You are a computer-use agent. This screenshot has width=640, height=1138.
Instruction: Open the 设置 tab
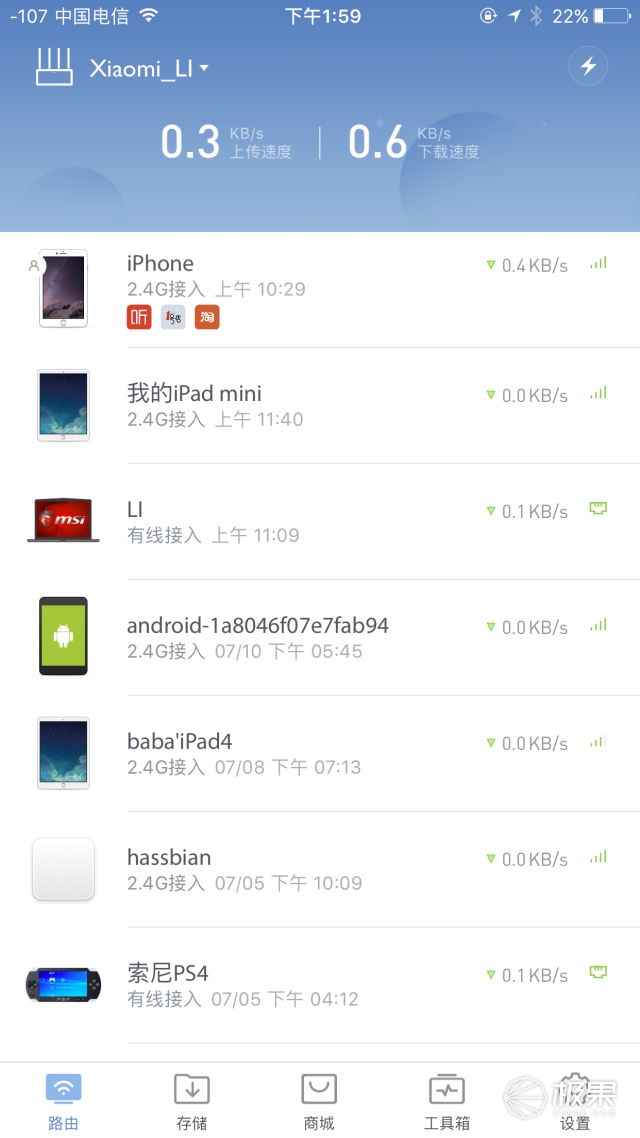(575, 1100)
